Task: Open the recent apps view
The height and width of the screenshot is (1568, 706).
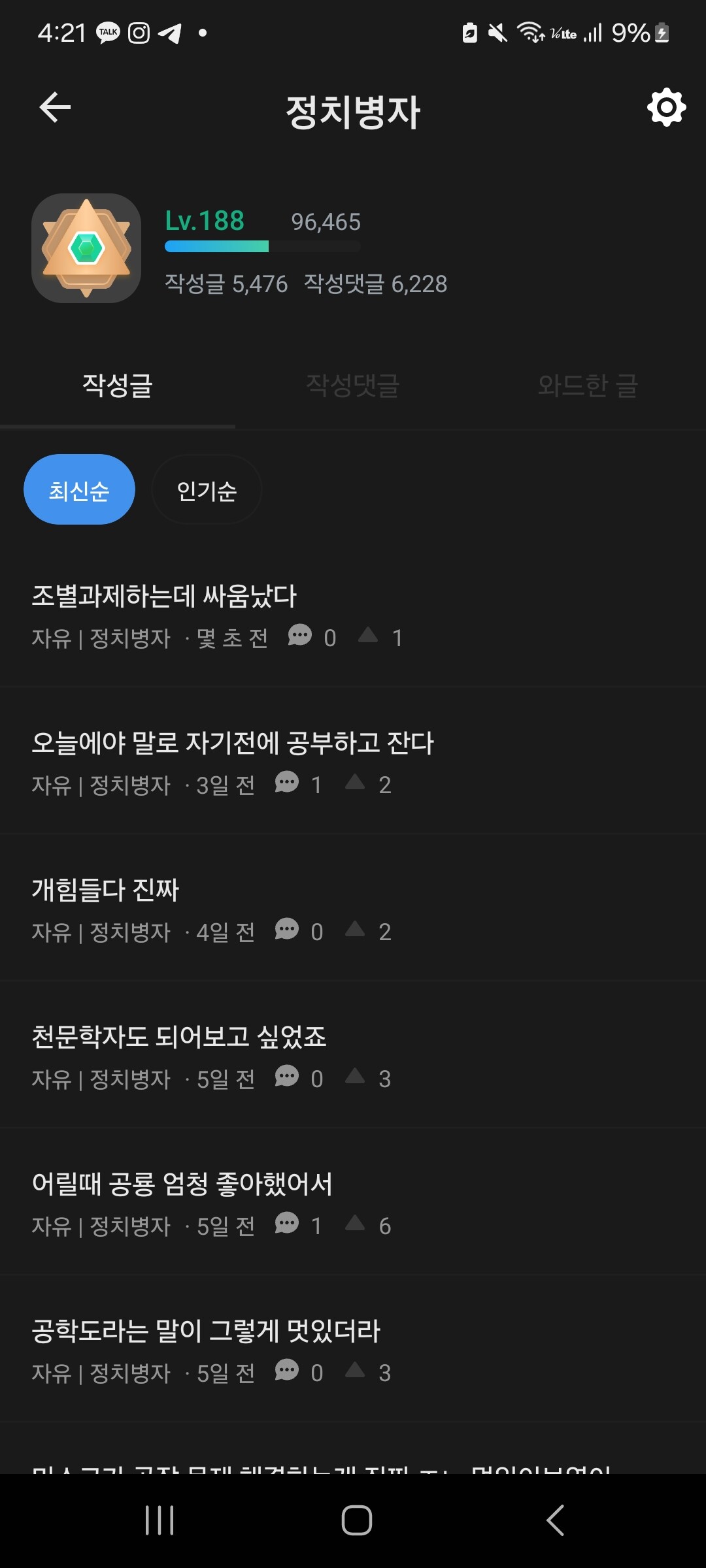Action: 160,1520
